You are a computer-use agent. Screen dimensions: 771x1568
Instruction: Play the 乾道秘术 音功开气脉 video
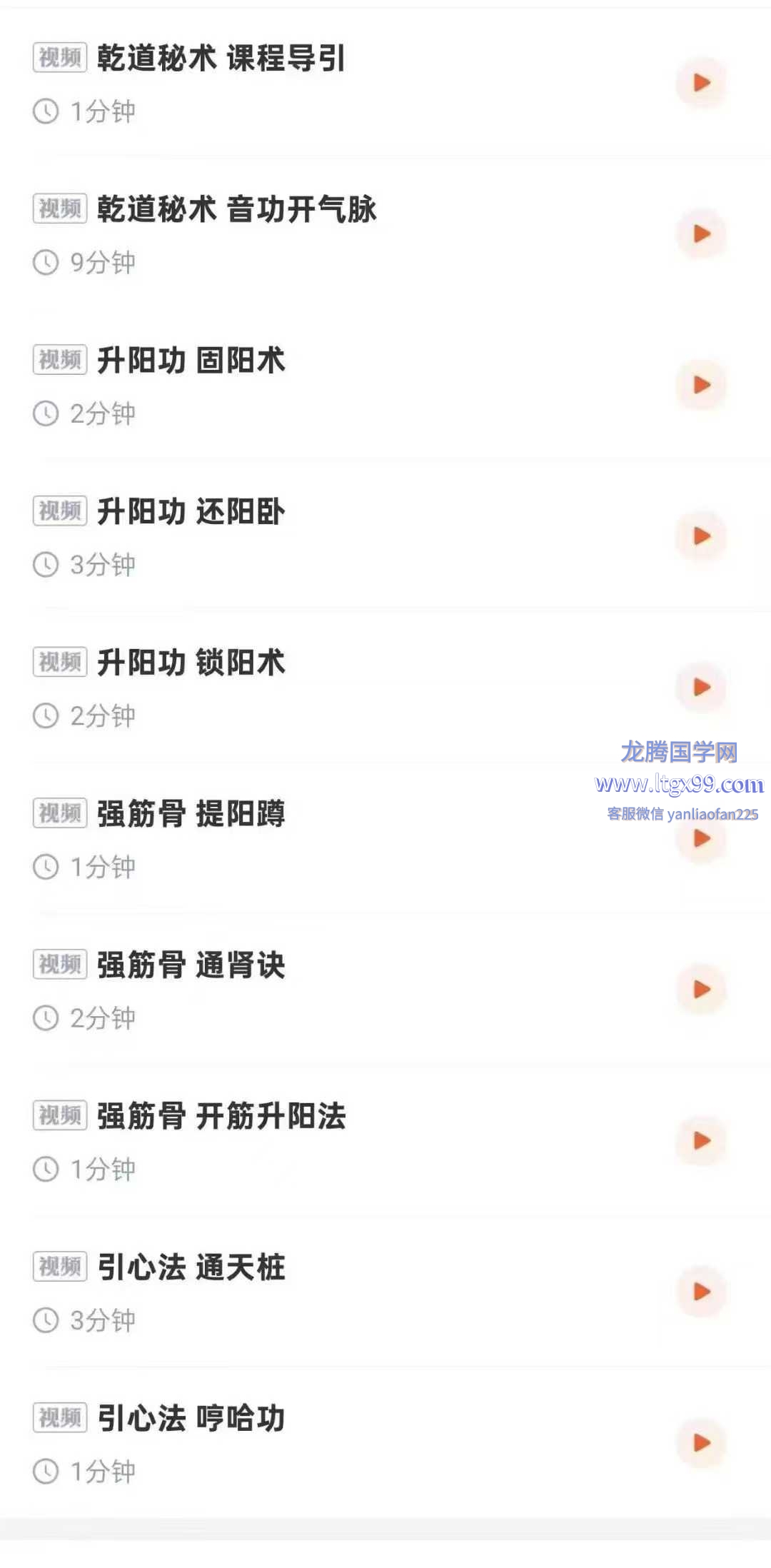click(x=702, y=233)
